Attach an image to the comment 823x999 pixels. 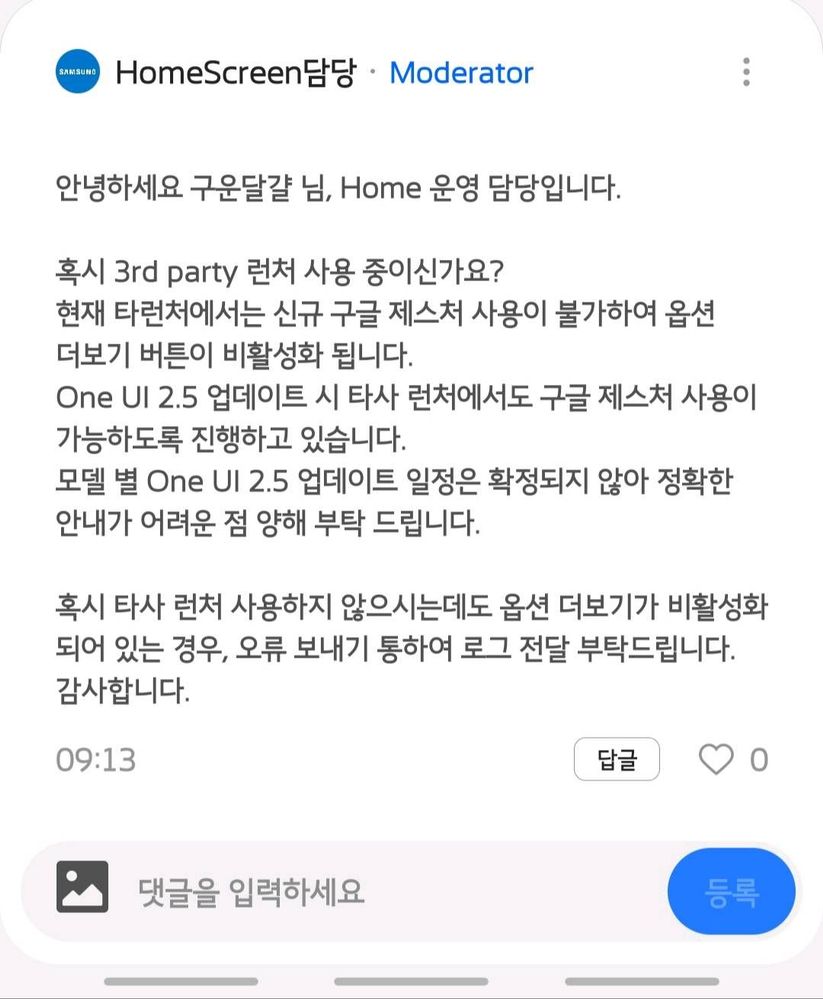pyautogui.click(x=82, y=888)
